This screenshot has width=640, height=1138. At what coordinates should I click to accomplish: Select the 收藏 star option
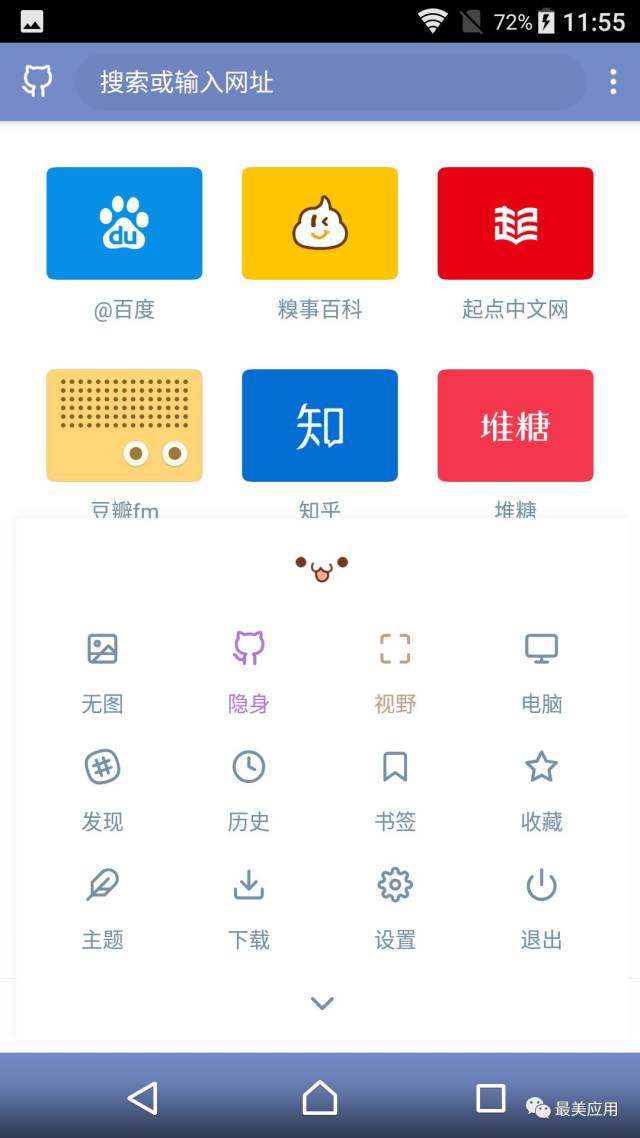point(542,791)
